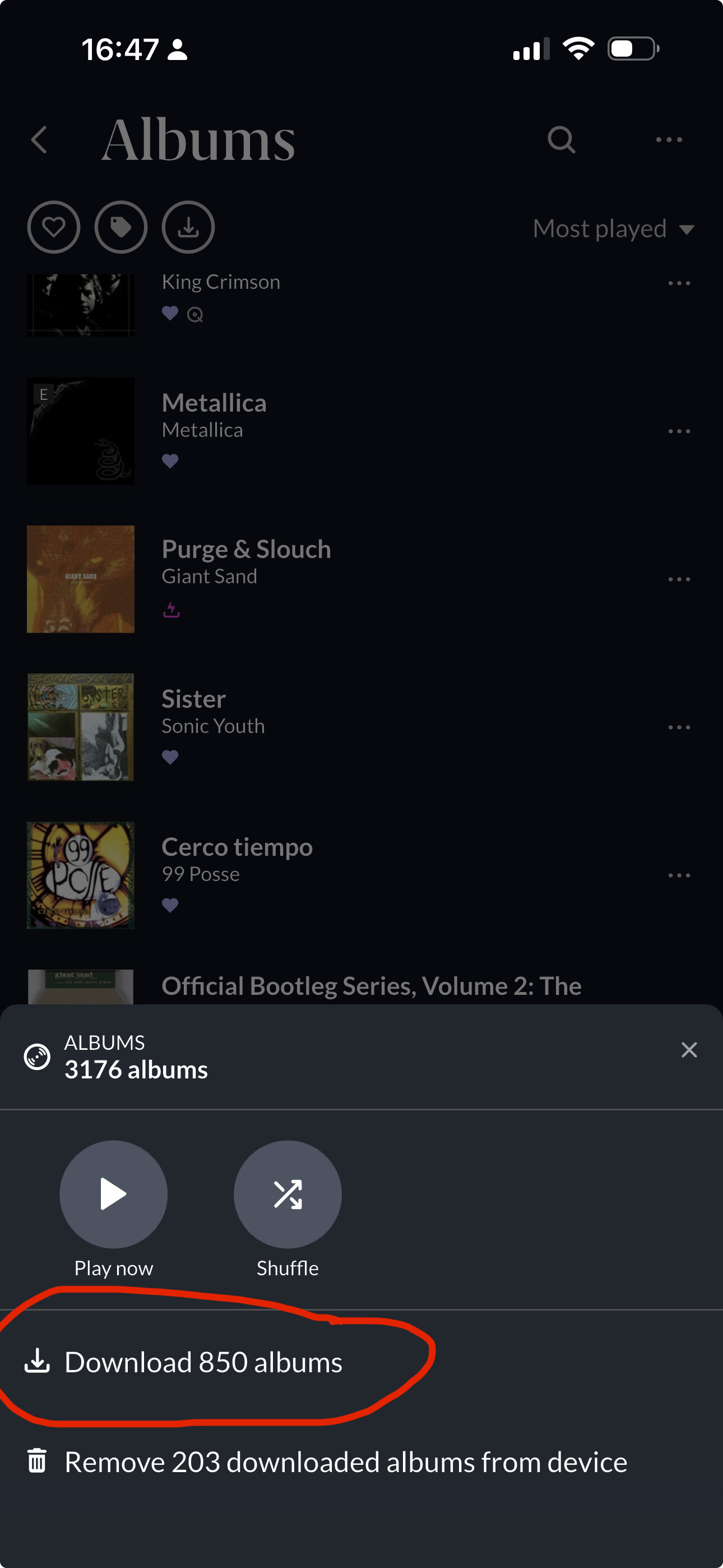Image resolution: width=723 pixels, height=1568 pixels.
Task: Filter to downloaded albums
Action: 188,227
